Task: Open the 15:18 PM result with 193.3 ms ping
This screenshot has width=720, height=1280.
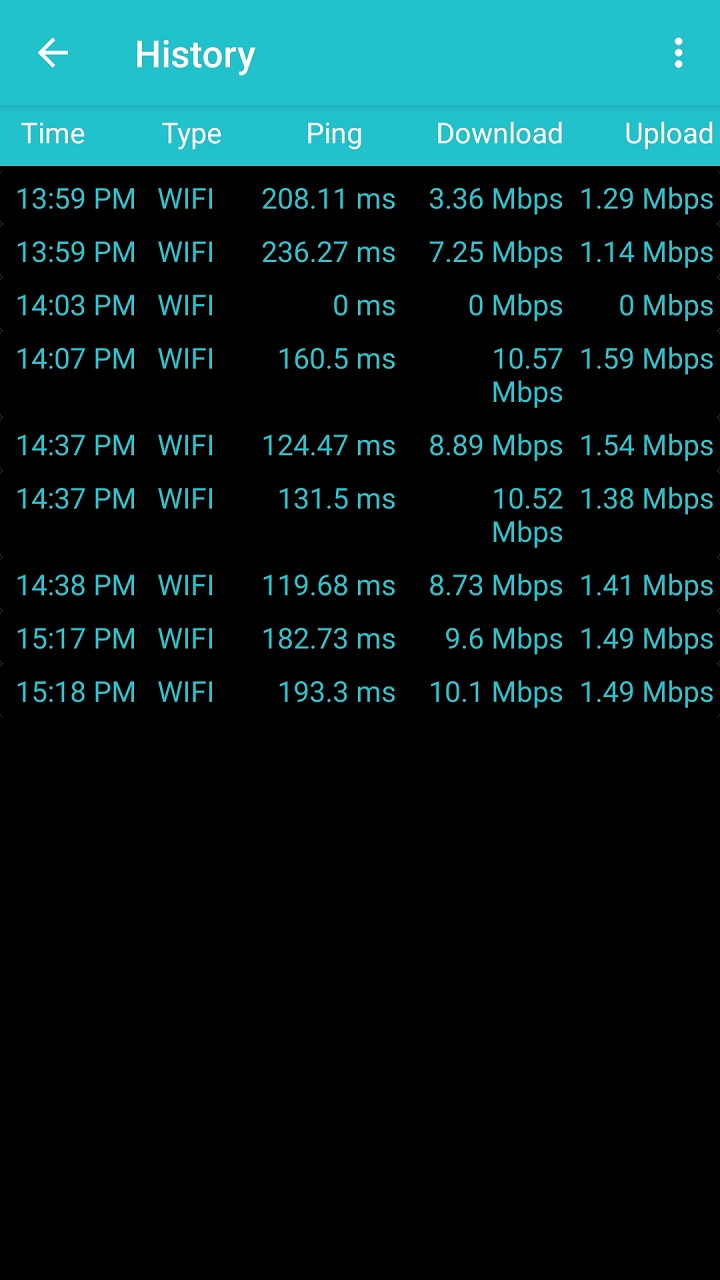Action: (360, 692)
